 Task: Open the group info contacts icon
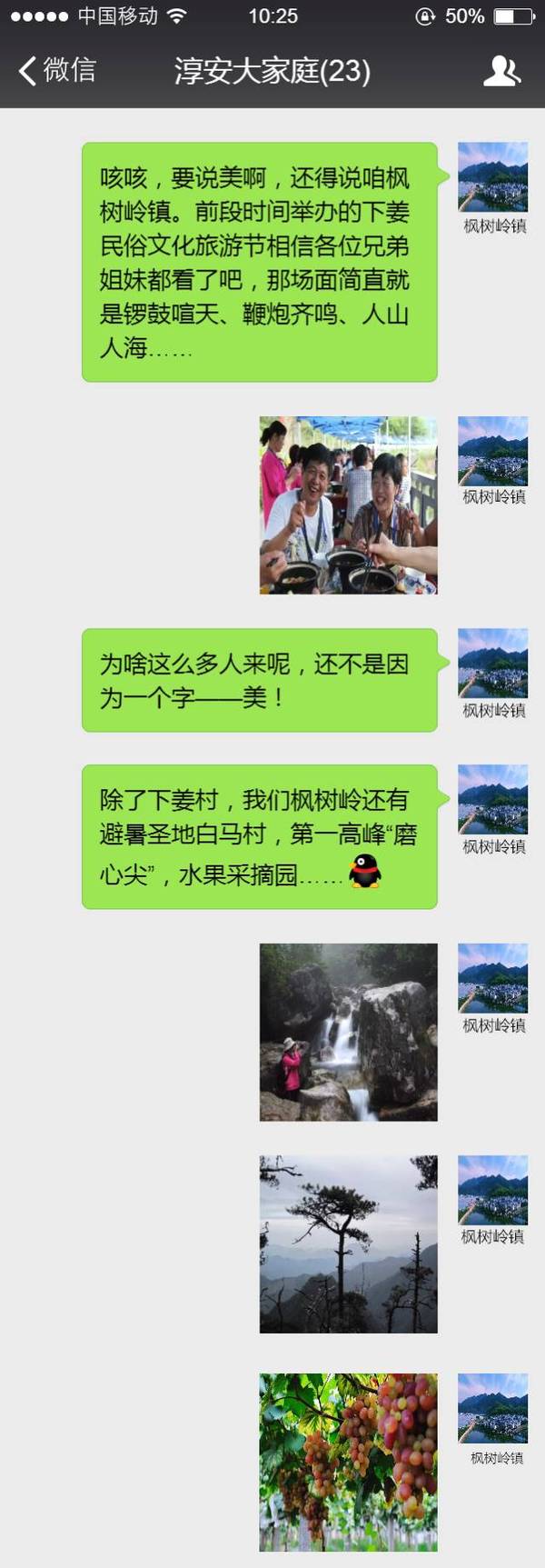(x=501, y=71)
